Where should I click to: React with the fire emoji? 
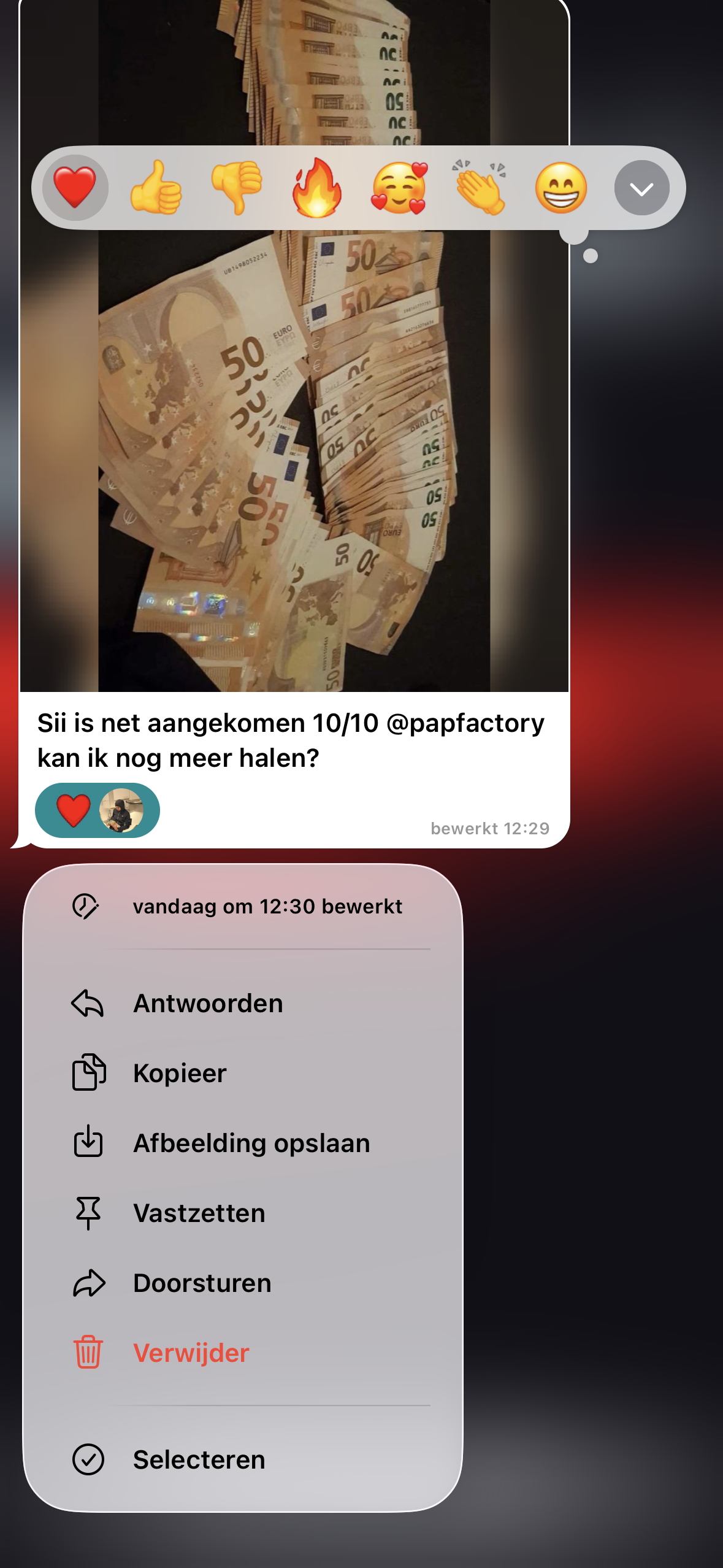(x=317, y=188)
